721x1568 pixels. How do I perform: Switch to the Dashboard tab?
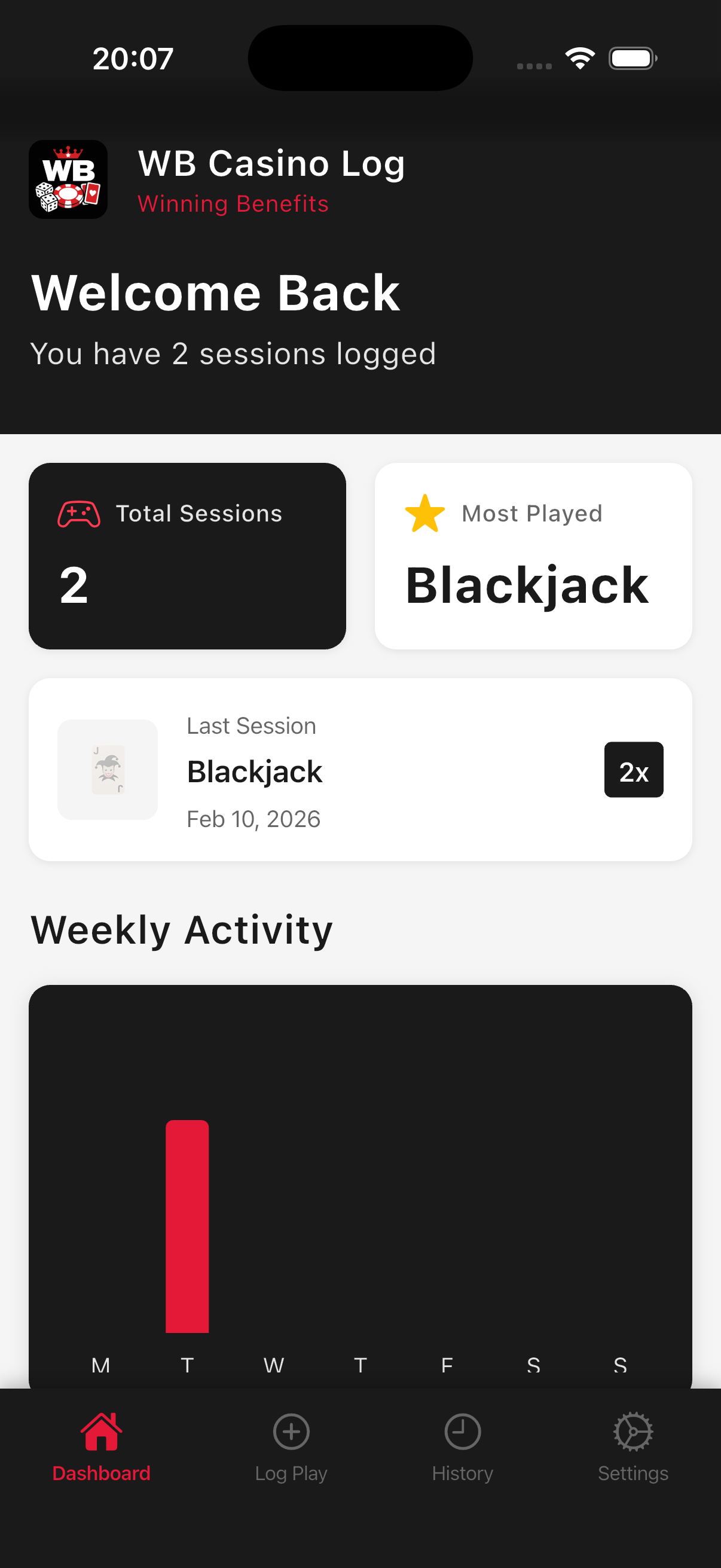101,1446
